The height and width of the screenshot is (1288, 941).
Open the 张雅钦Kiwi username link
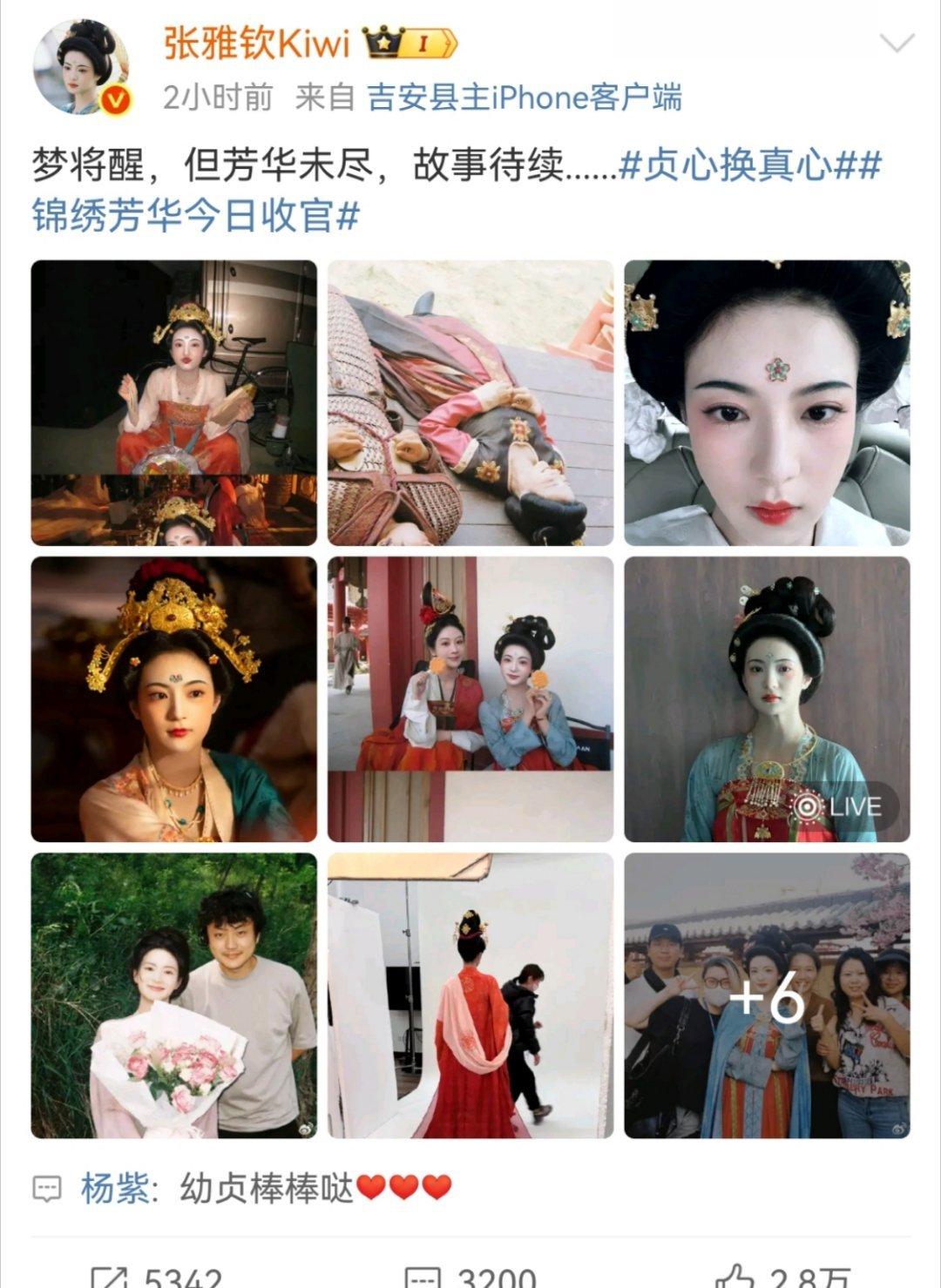click(x=256, y=44)
